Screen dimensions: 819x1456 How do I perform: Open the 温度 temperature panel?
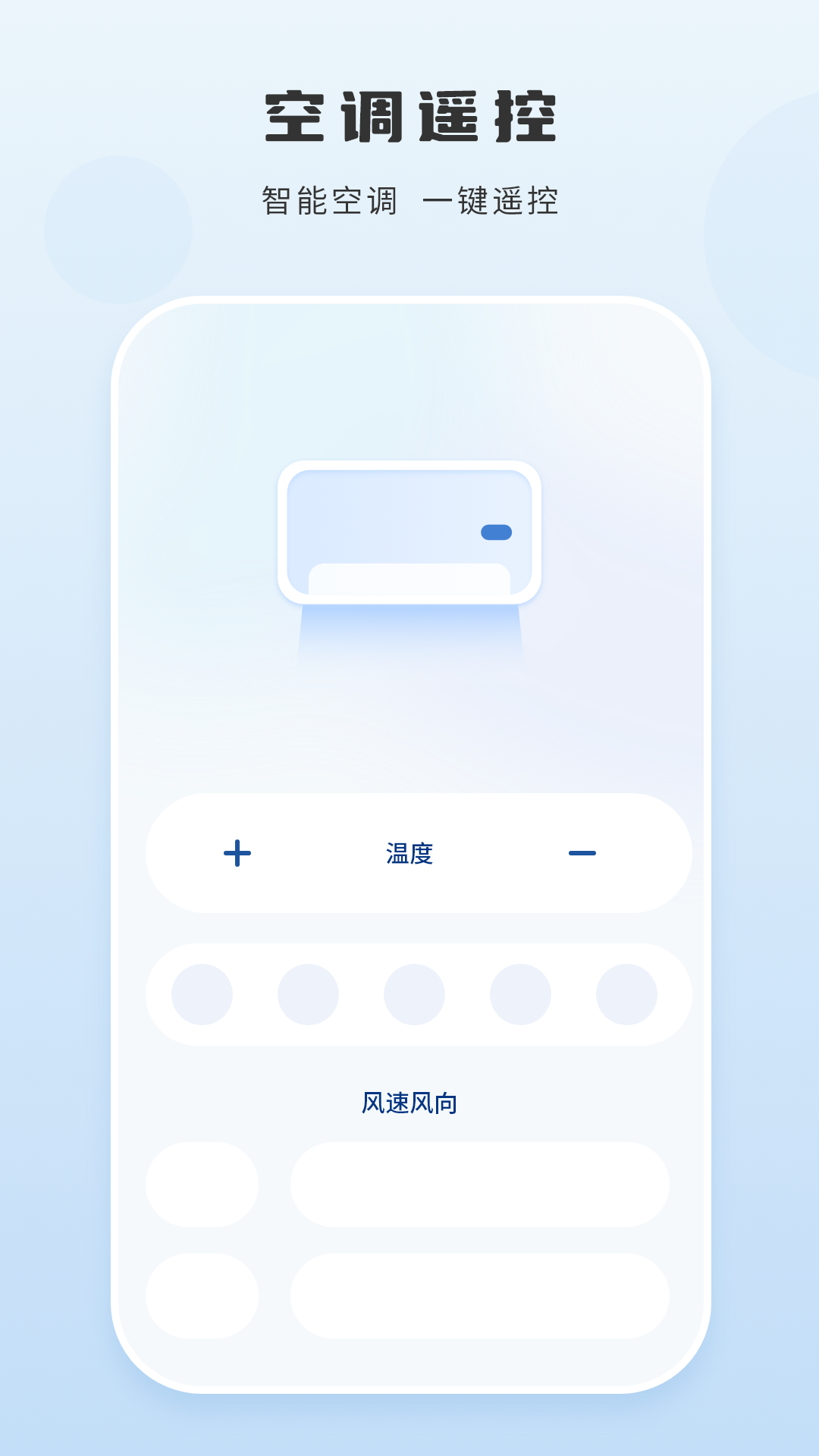click(409, 853)
